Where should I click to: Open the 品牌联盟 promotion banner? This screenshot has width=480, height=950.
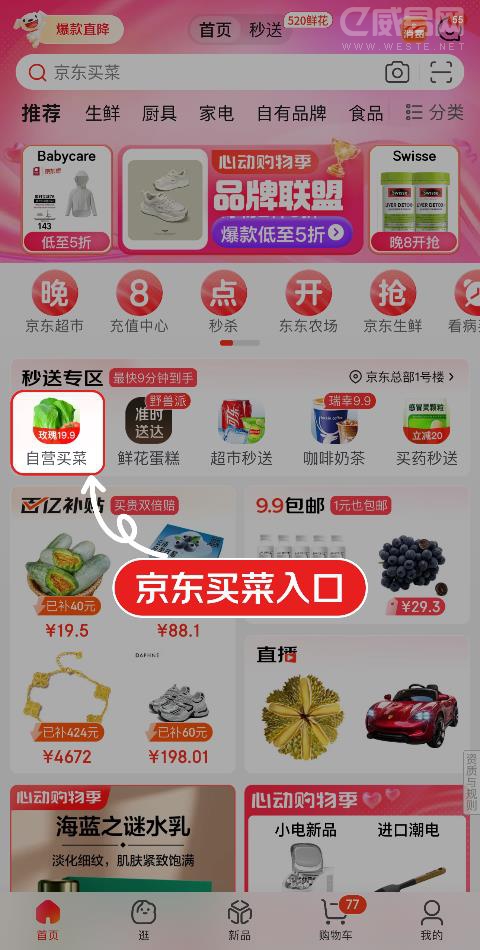tap(241, 199)
